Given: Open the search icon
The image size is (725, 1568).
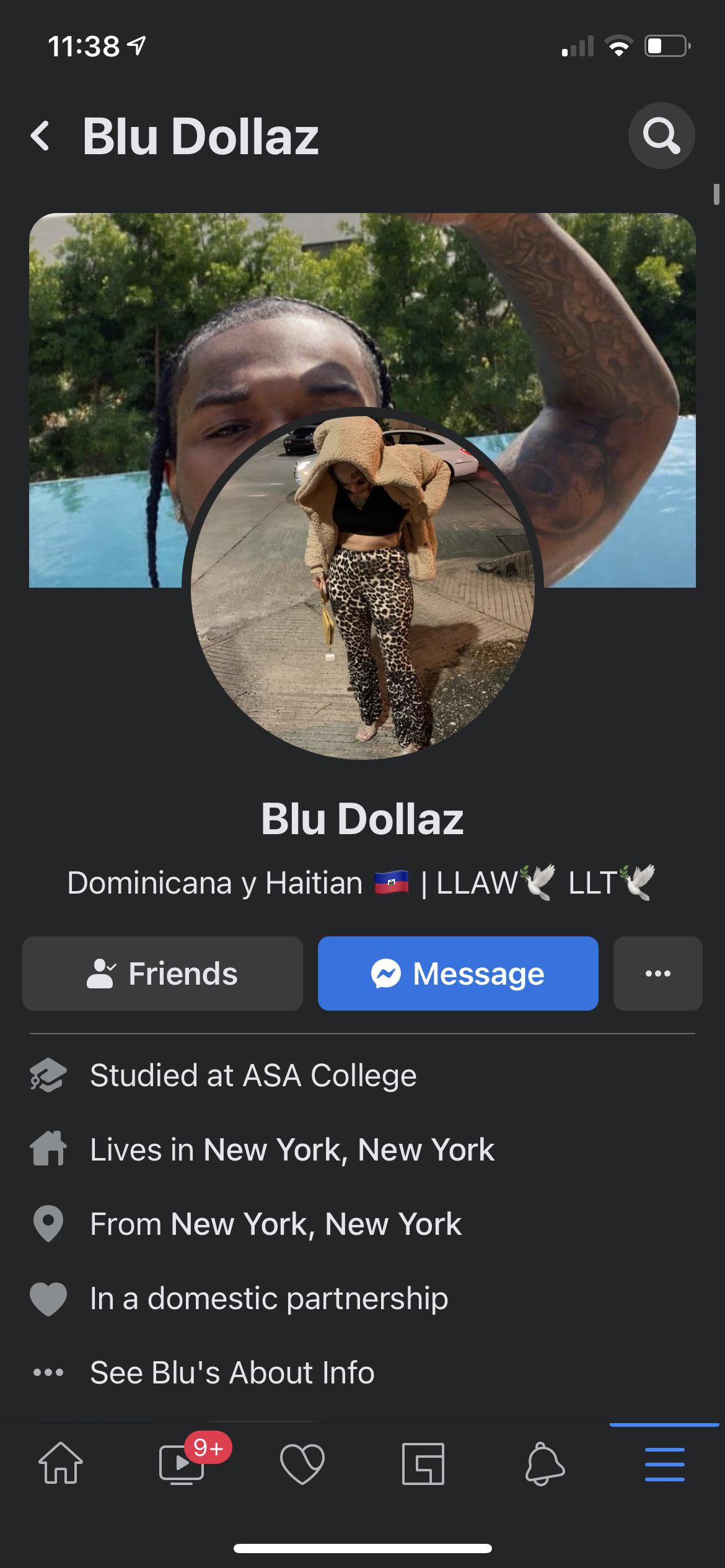Looking at the screenshot, I should coord(661,136).
